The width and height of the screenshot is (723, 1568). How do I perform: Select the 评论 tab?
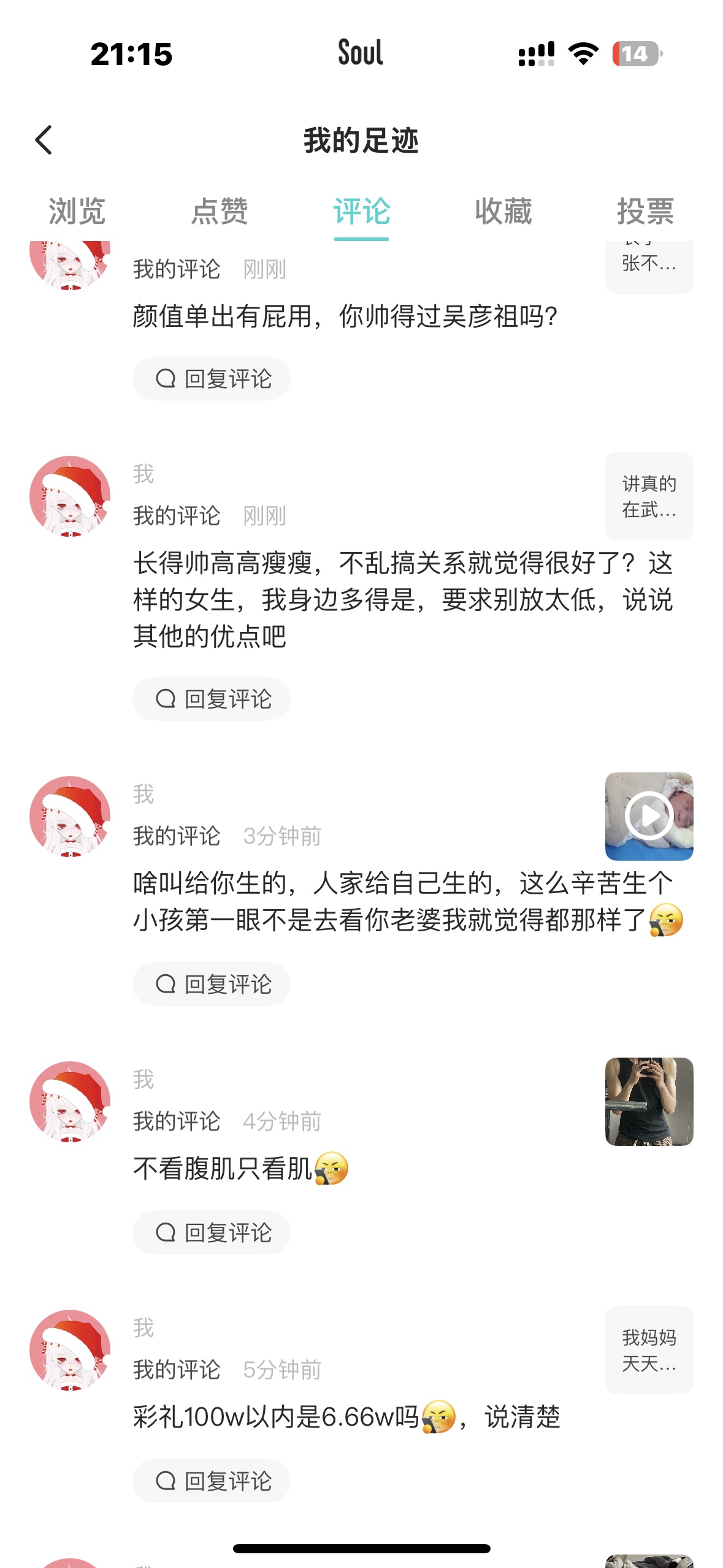(362, 212)
